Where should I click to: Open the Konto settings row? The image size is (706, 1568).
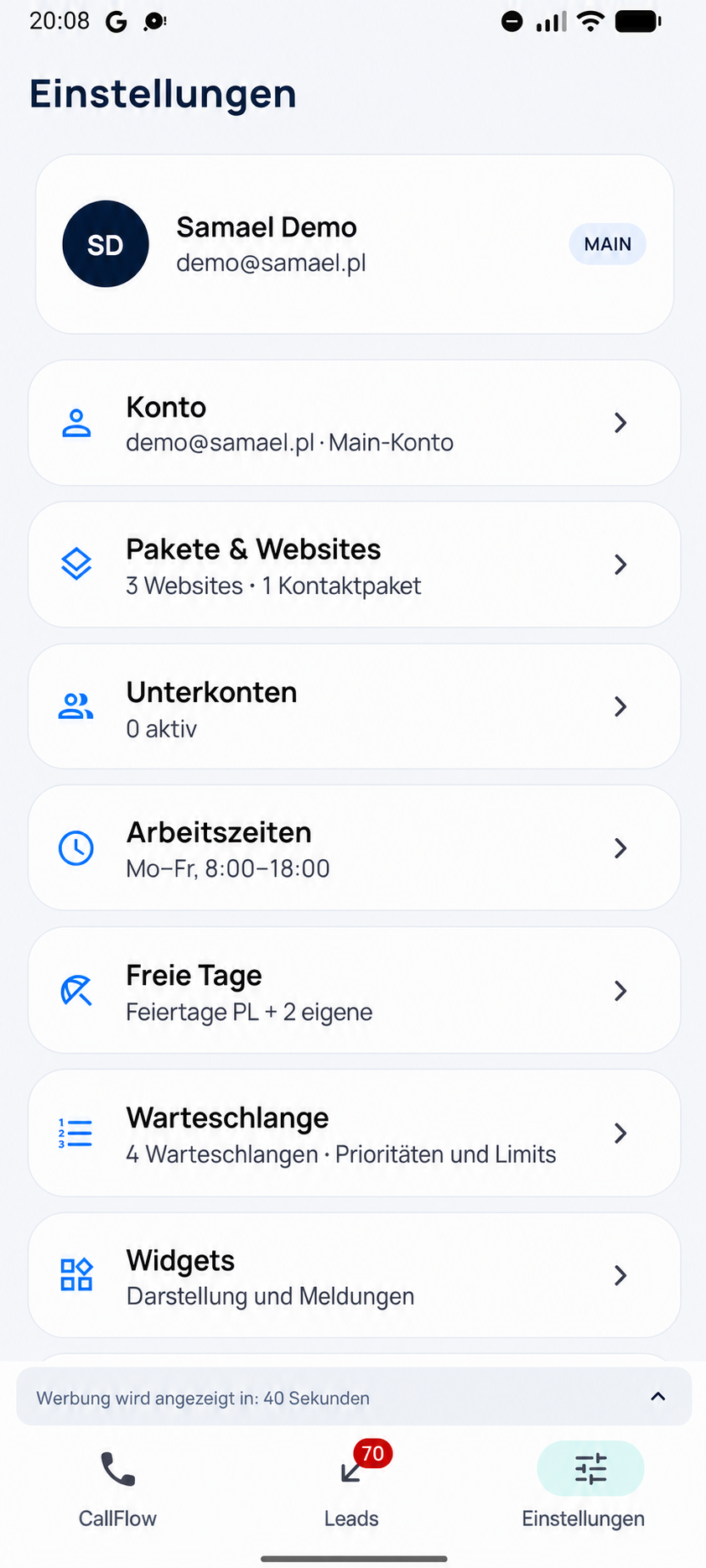point(354,423)
